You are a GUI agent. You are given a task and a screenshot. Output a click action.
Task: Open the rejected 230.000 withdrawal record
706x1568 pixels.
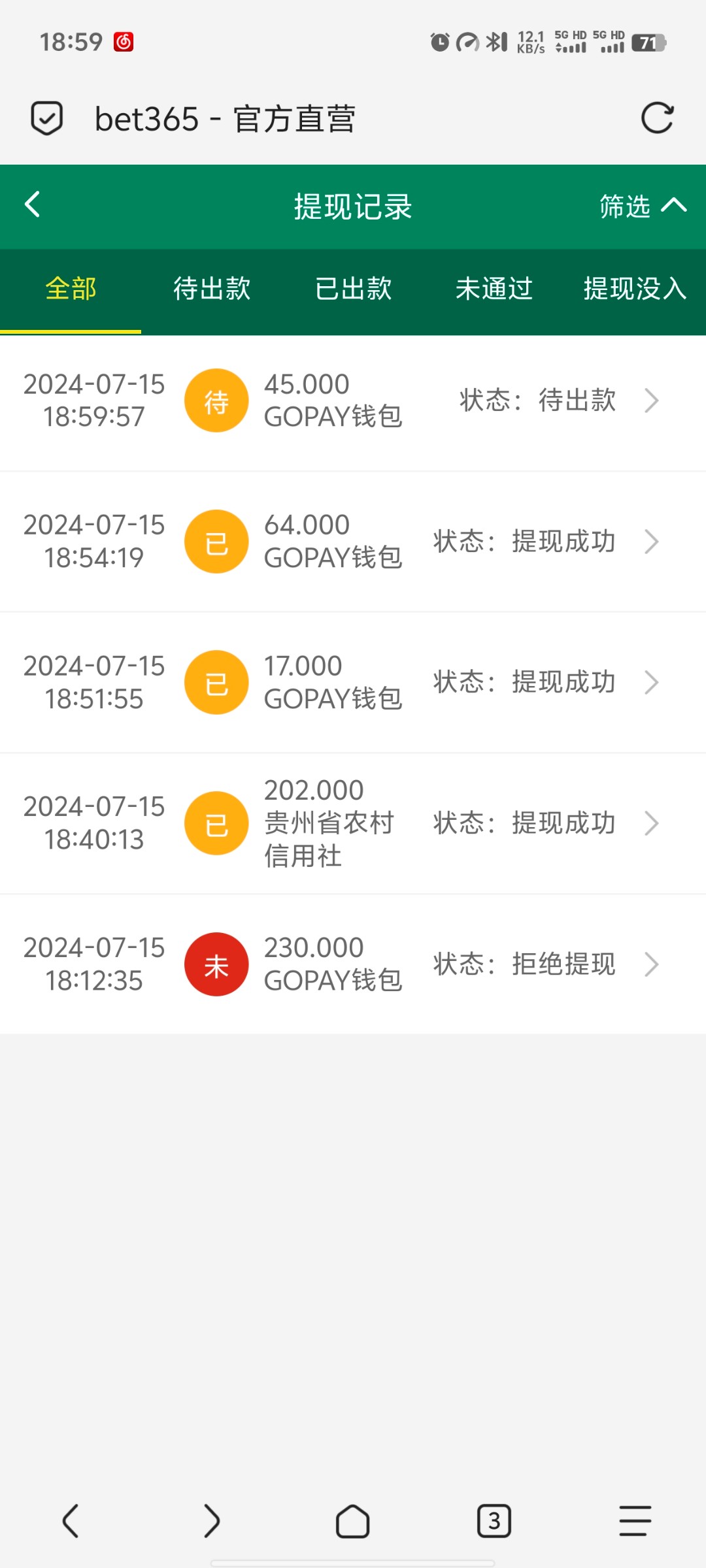(x=353, y=964)
